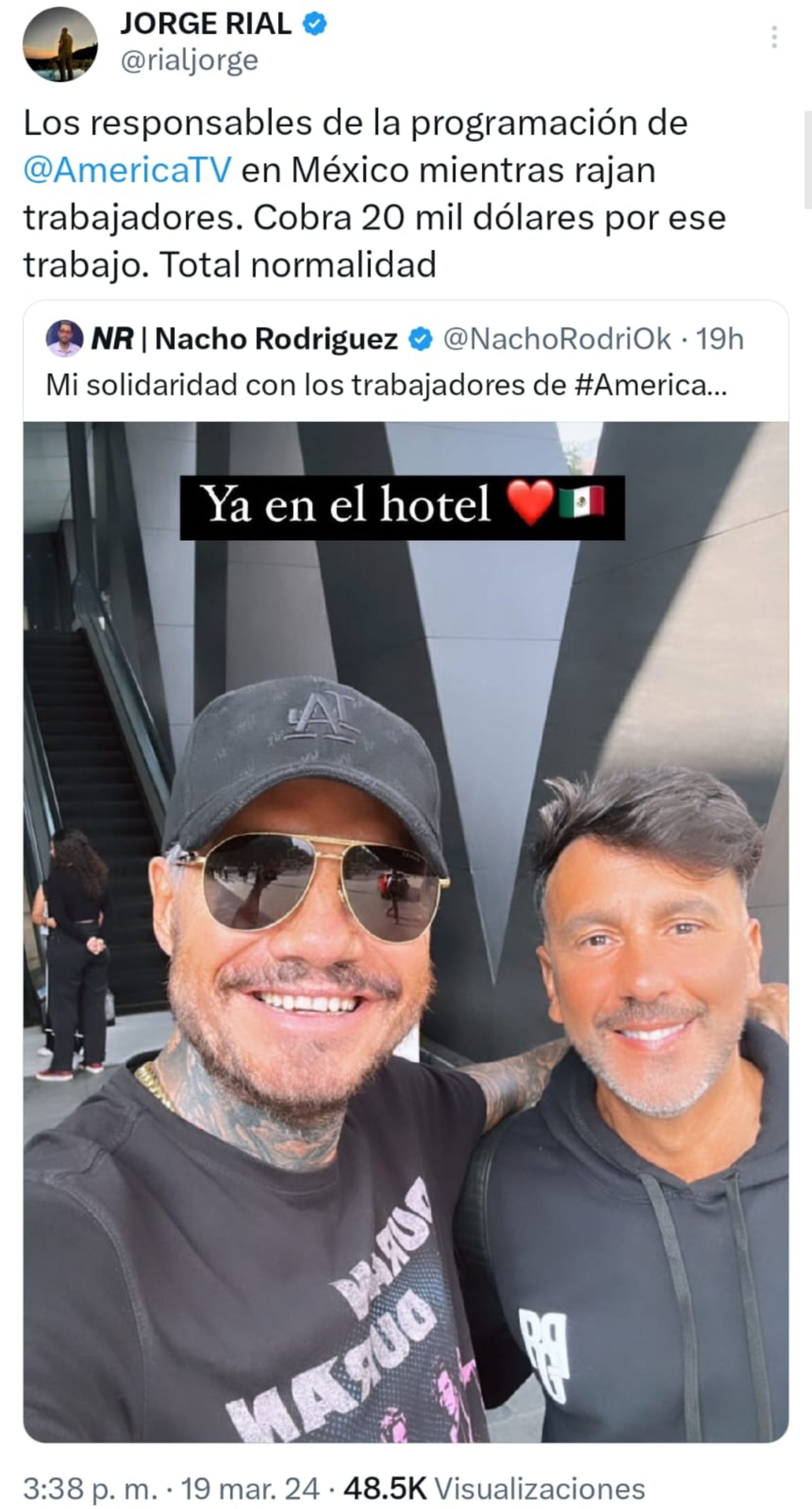The width and height of the screenshot is (812, 1509).
Task: View the 'Ya en el hotel' photo
Action: click(405, 931)
